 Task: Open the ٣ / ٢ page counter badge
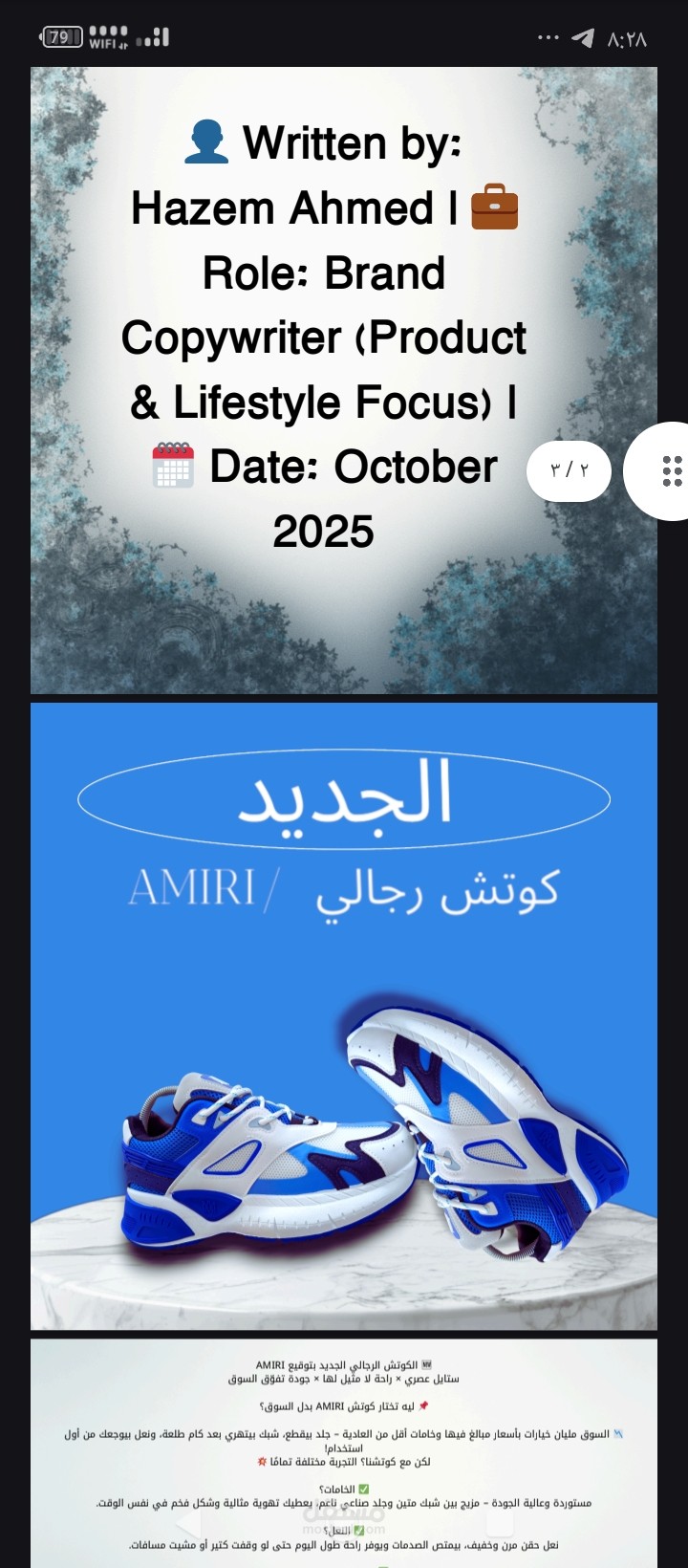[x=569, y=470]
